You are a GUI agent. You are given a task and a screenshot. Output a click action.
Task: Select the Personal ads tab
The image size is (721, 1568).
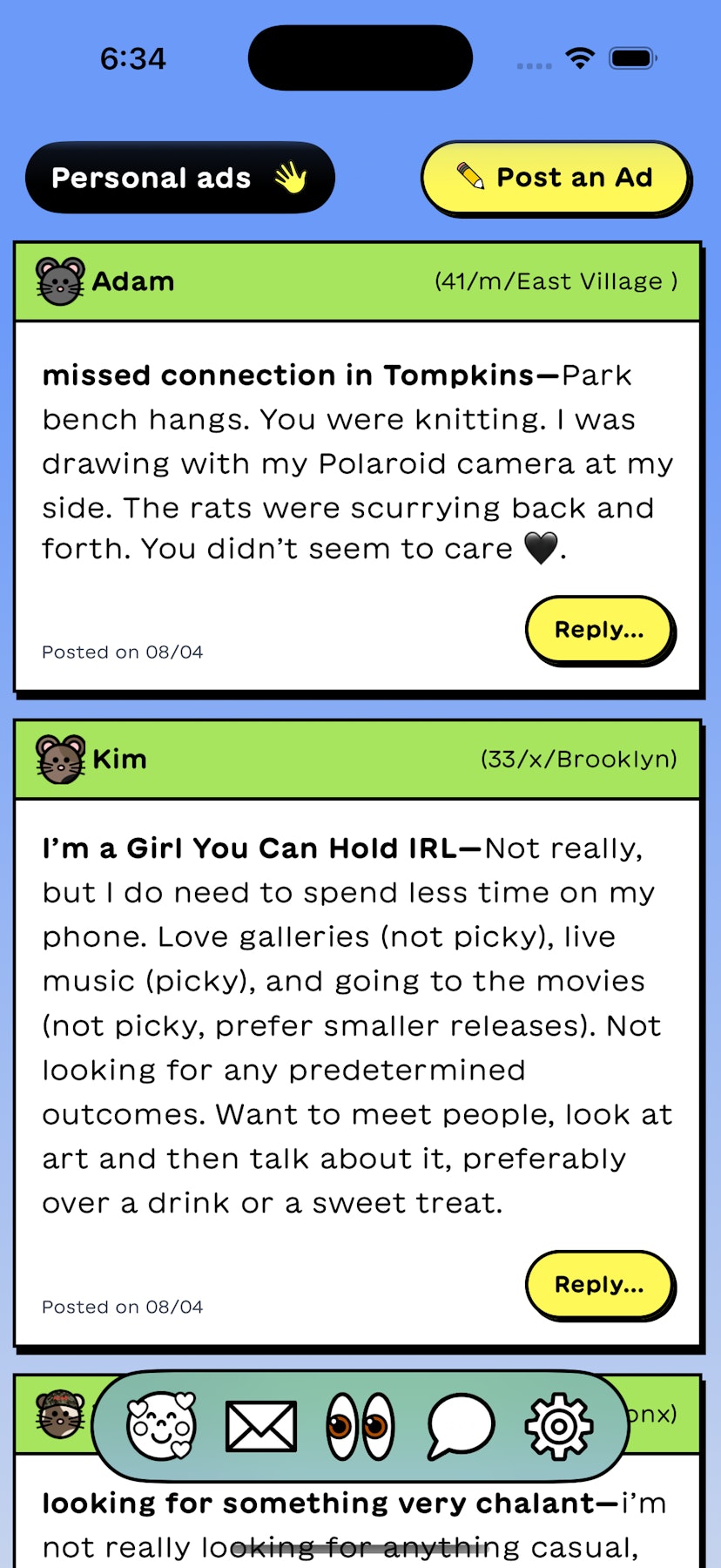(x=179, y=177)
